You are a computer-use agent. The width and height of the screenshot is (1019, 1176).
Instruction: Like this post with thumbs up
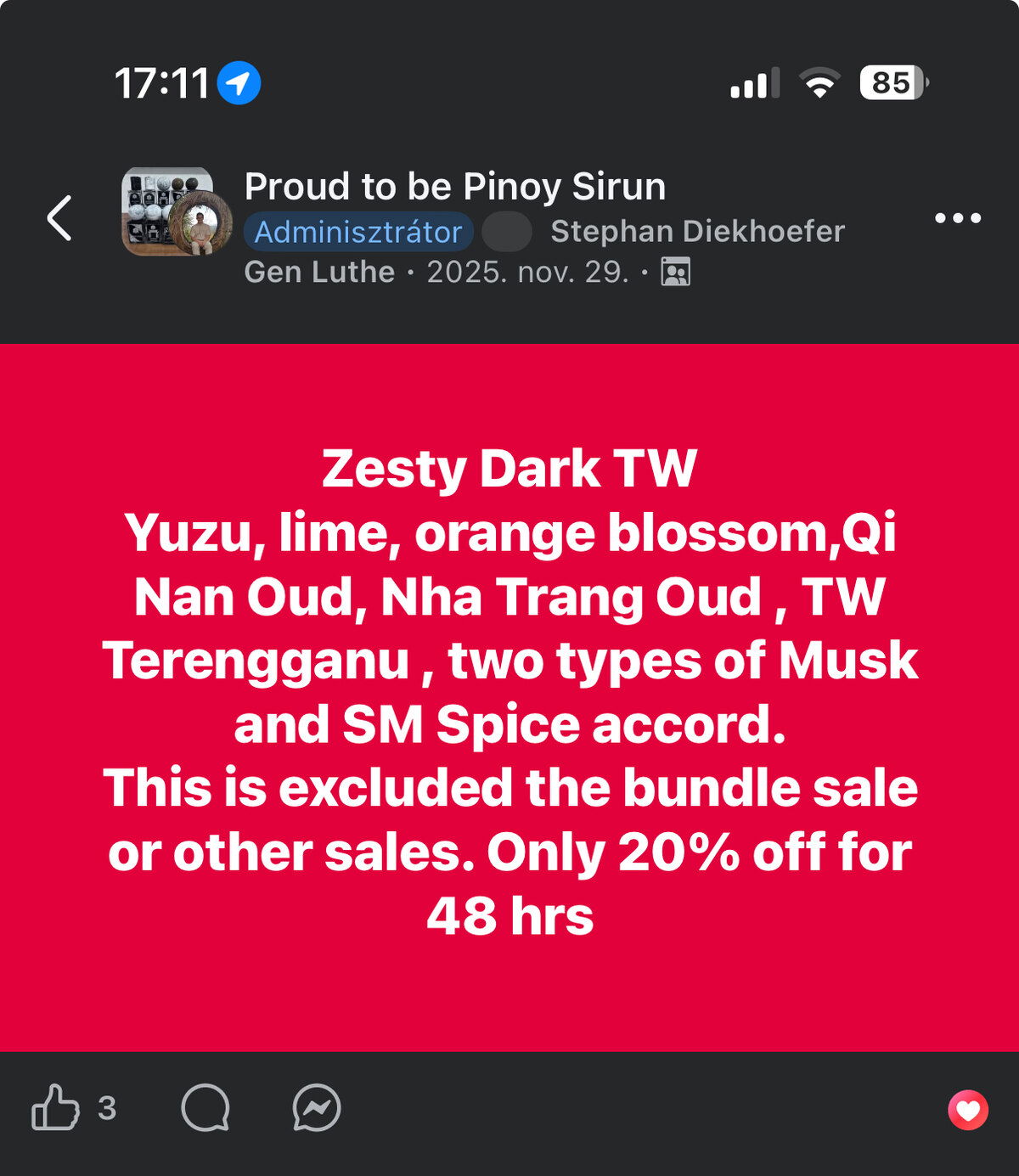(x=56, y=1107)
